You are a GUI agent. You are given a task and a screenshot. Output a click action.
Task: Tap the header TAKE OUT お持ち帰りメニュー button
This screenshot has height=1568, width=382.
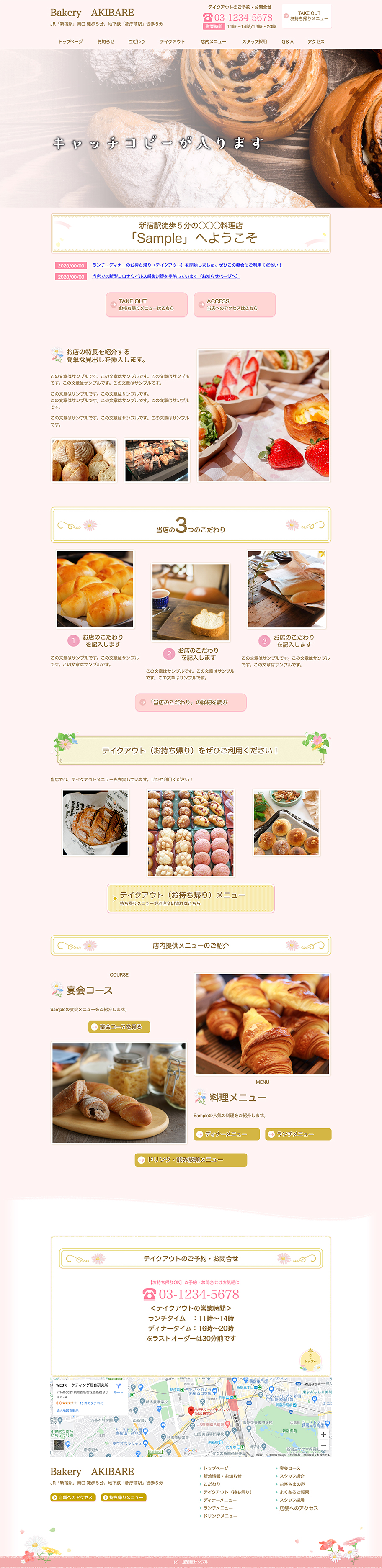(307, 16)
